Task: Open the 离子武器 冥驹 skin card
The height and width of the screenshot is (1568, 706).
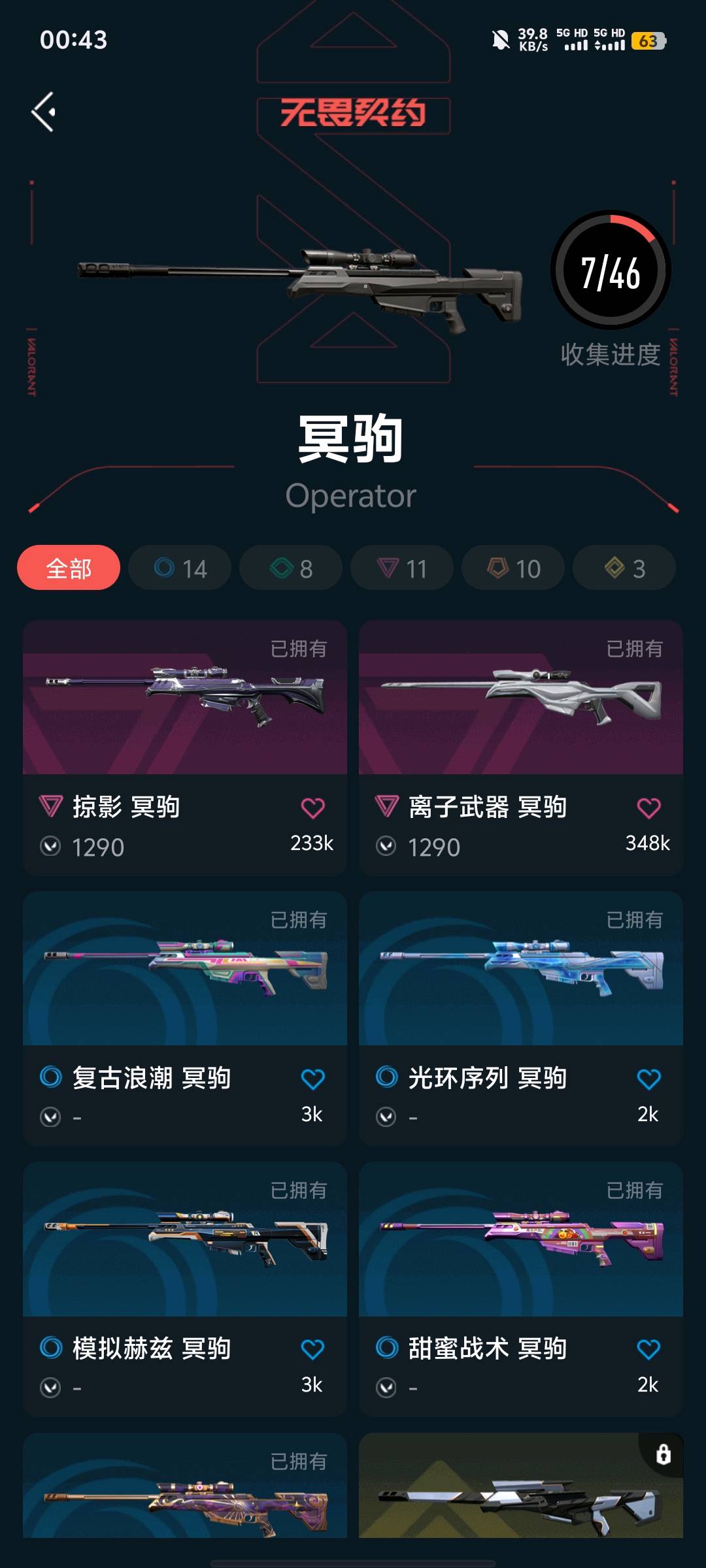Action: (521, 748)
